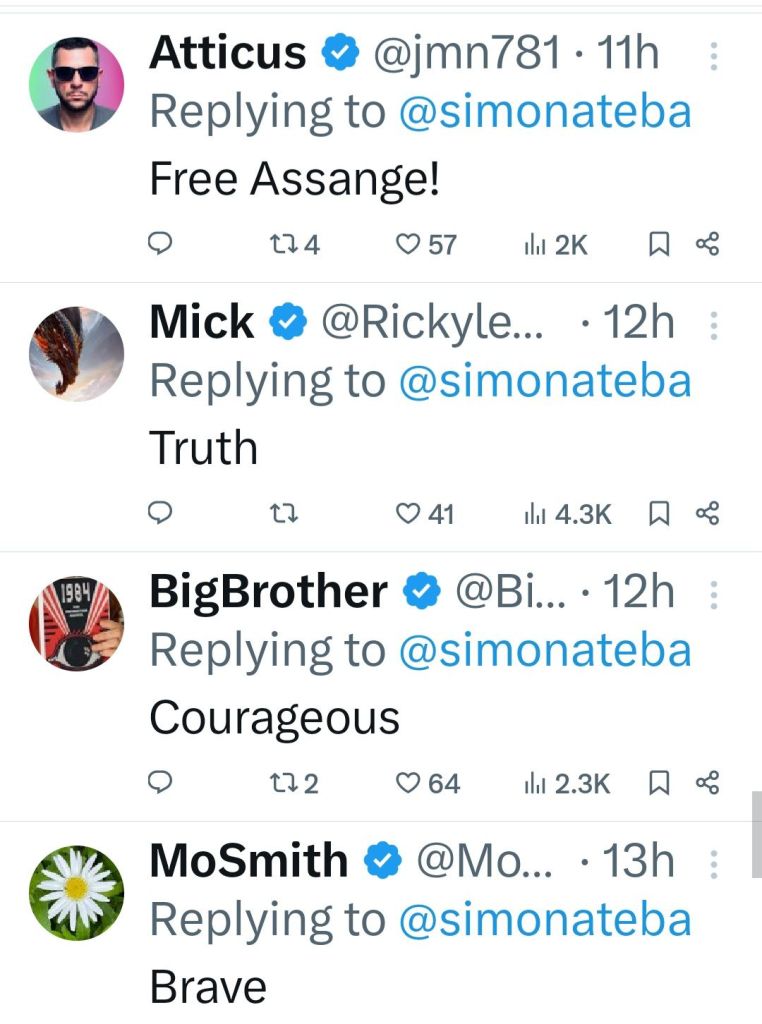Open @simonateba link in MoSmith's reply
Image resolution: width=762 pixels, height=1024 pixels.
(545, 919)
